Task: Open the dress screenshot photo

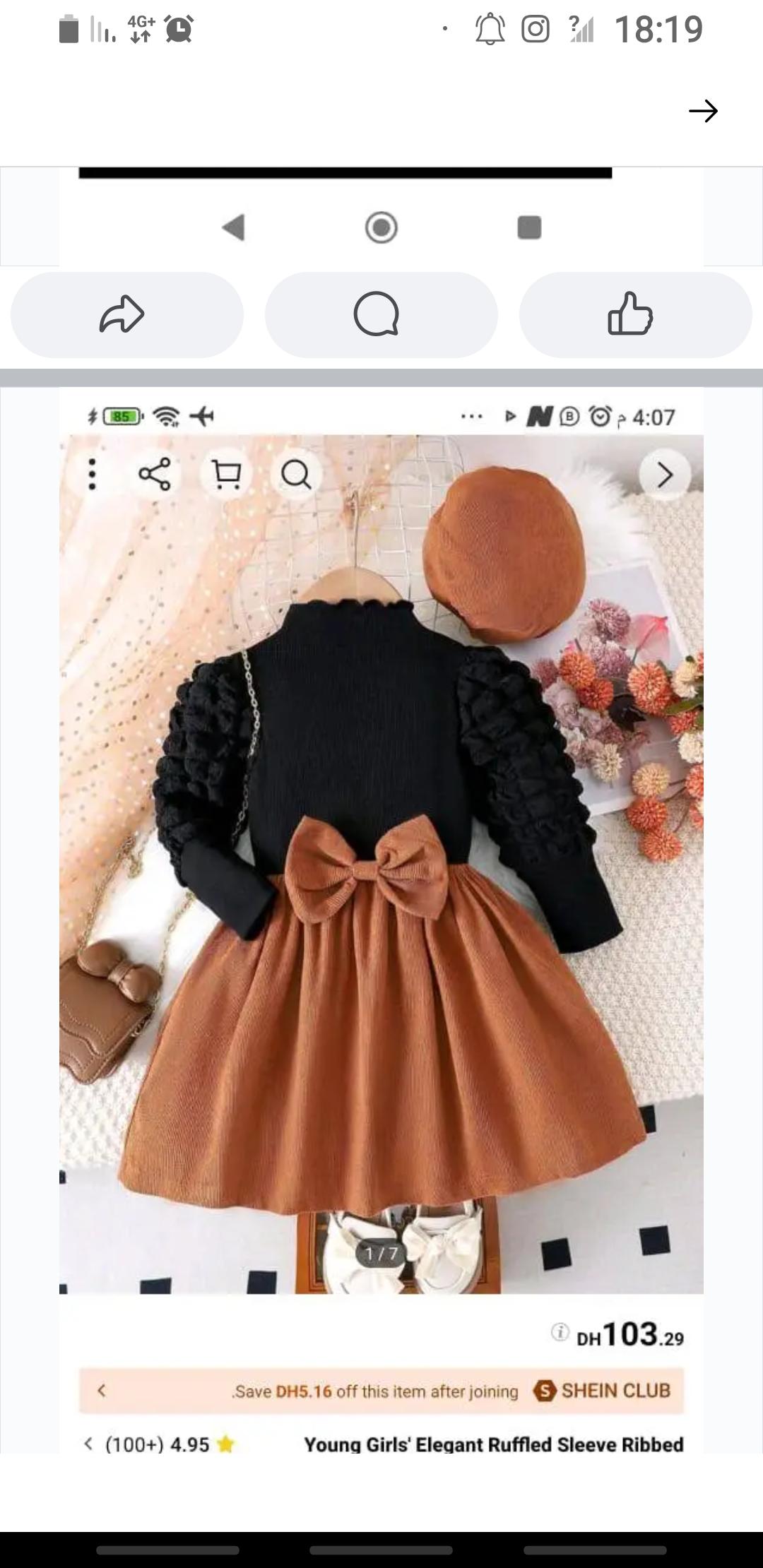Action: click(381, 883)
